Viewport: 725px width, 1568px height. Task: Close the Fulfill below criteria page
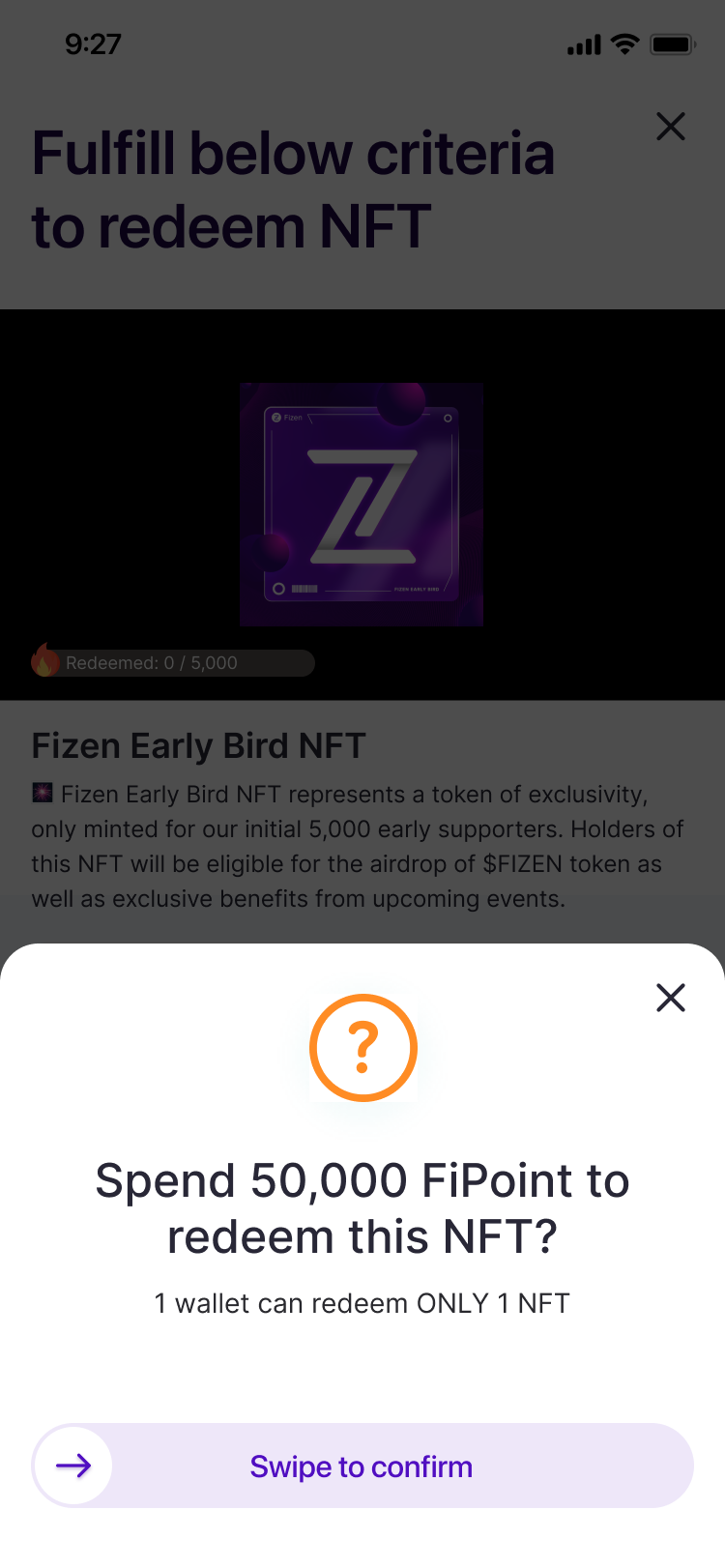(670, 127)
